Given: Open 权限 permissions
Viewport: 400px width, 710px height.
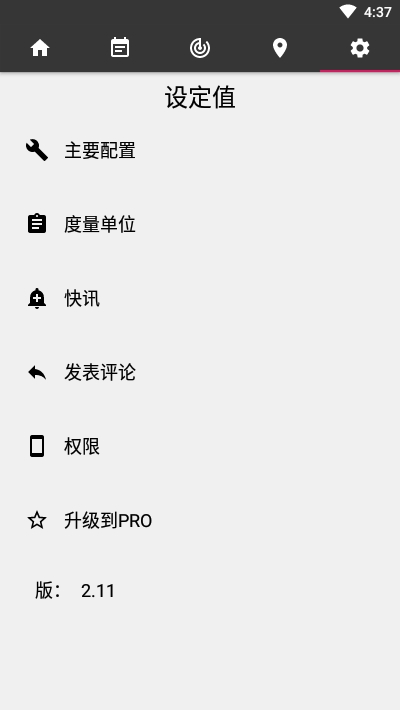Looking at the screenshot, I should pos(200,446).
